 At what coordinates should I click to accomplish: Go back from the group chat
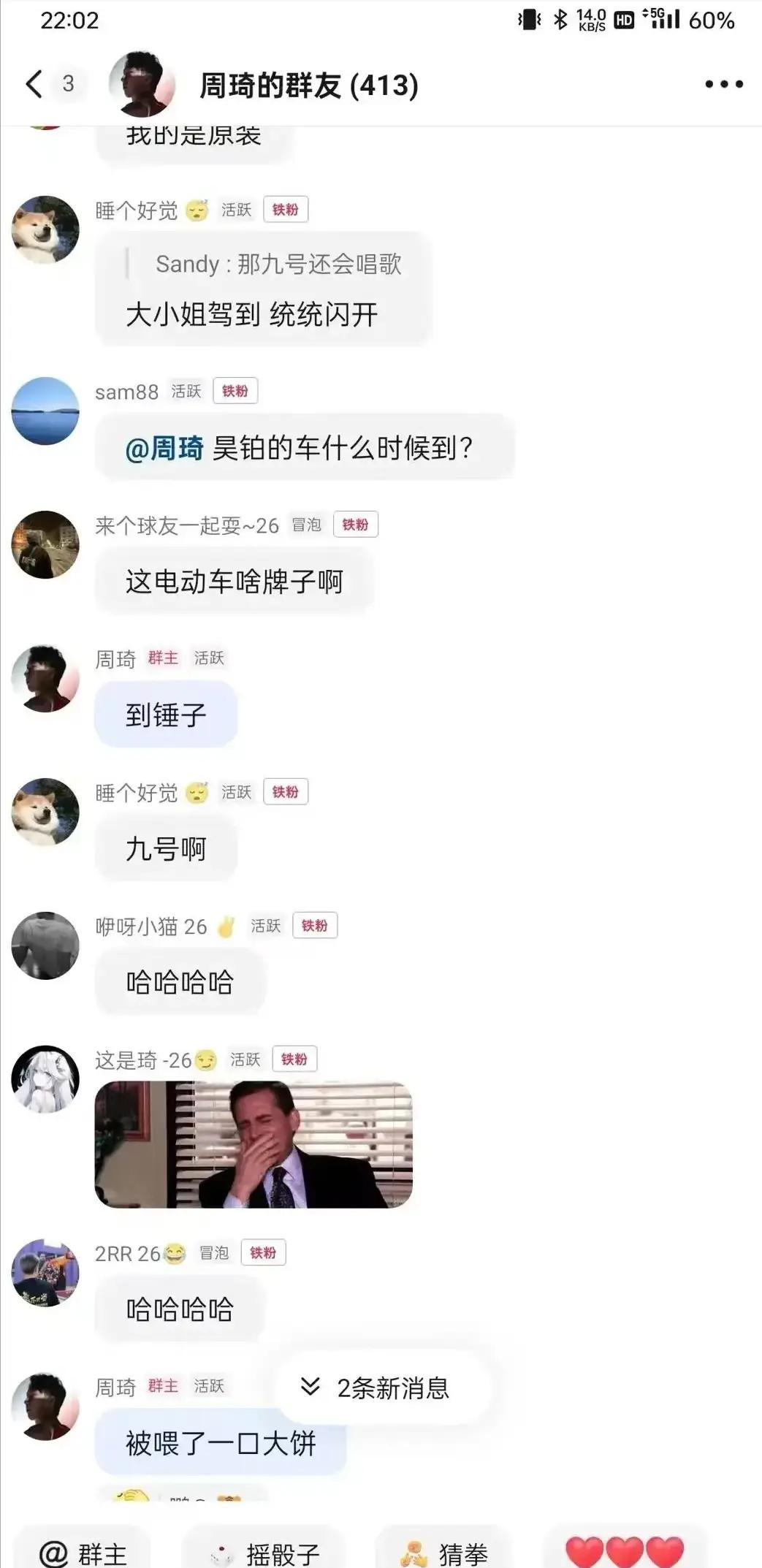(x=34, y=84)
